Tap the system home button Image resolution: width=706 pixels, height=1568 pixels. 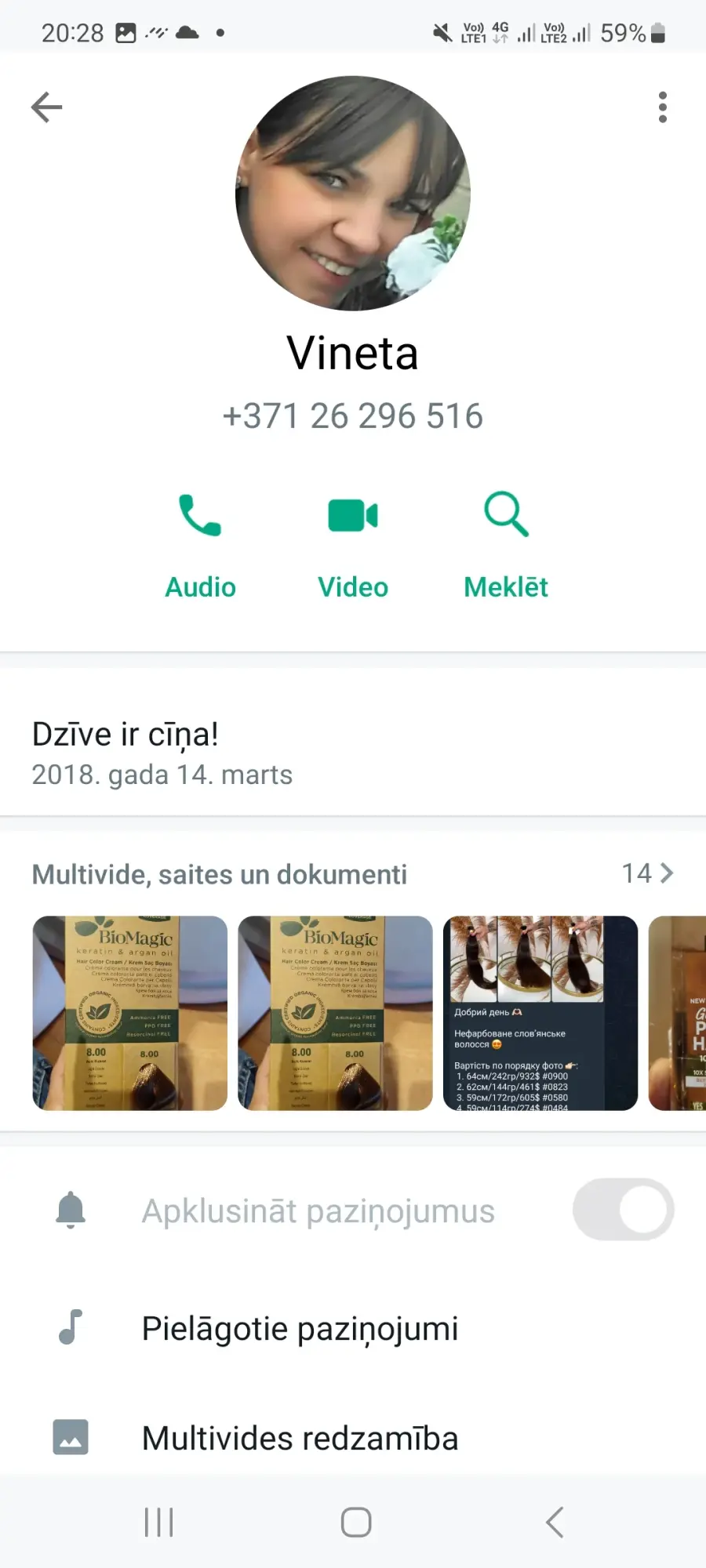(x=356, y=1523)
